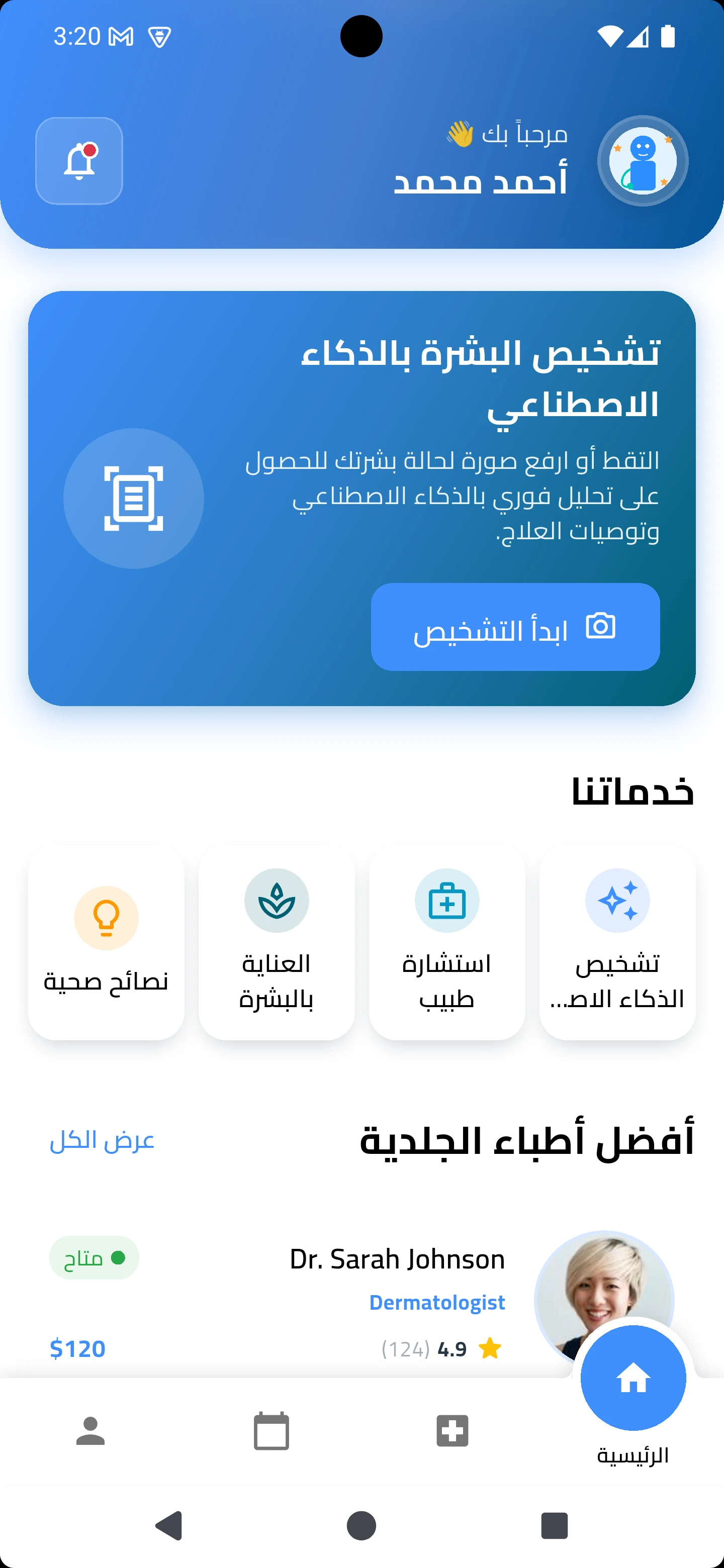
Task: Select the skin scan frame icon
Action: [133, 498]
